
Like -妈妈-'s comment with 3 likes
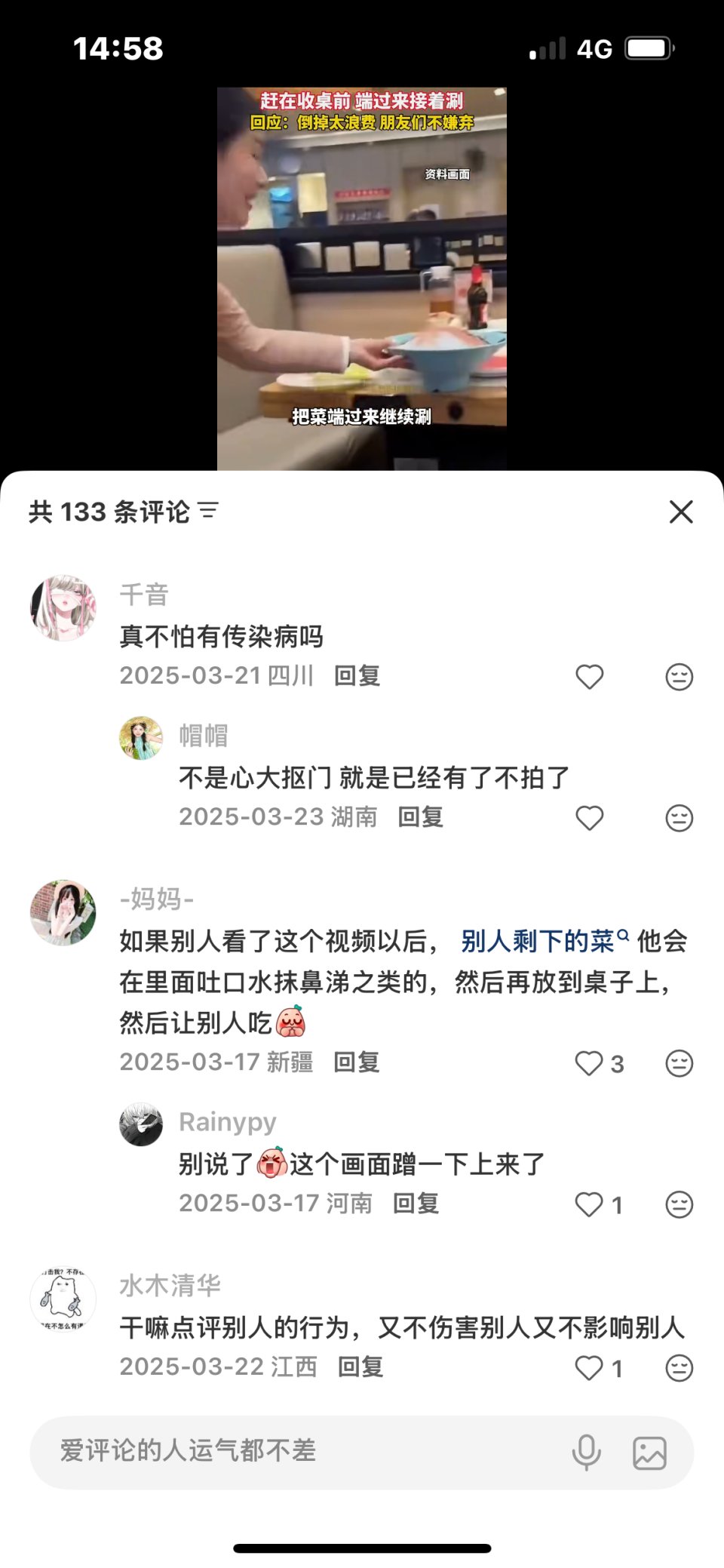(x=589, y=1062)
